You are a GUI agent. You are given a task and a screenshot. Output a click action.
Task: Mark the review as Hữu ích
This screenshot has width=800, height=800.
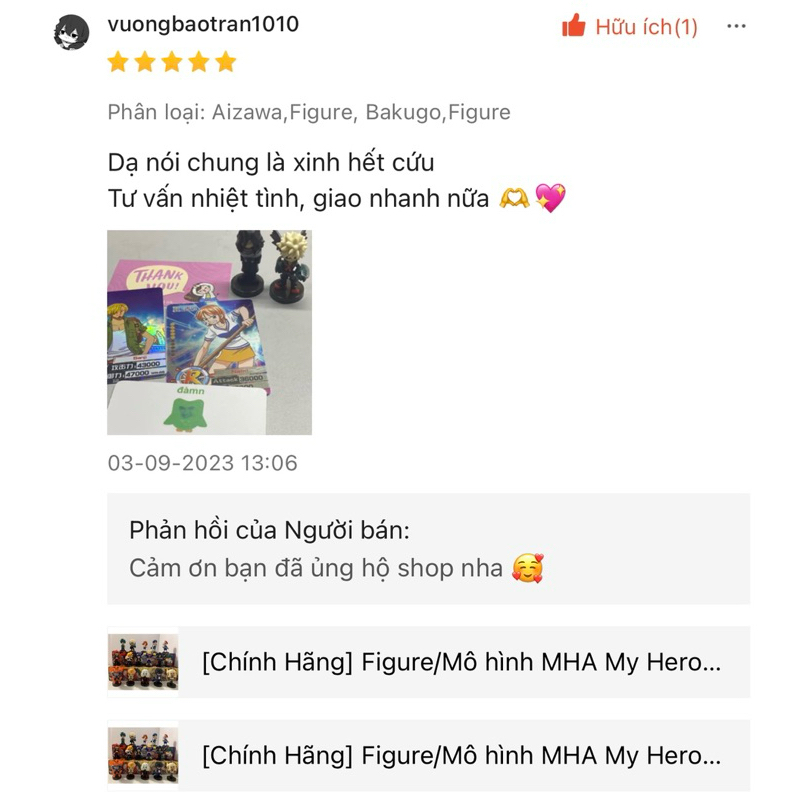629,27
